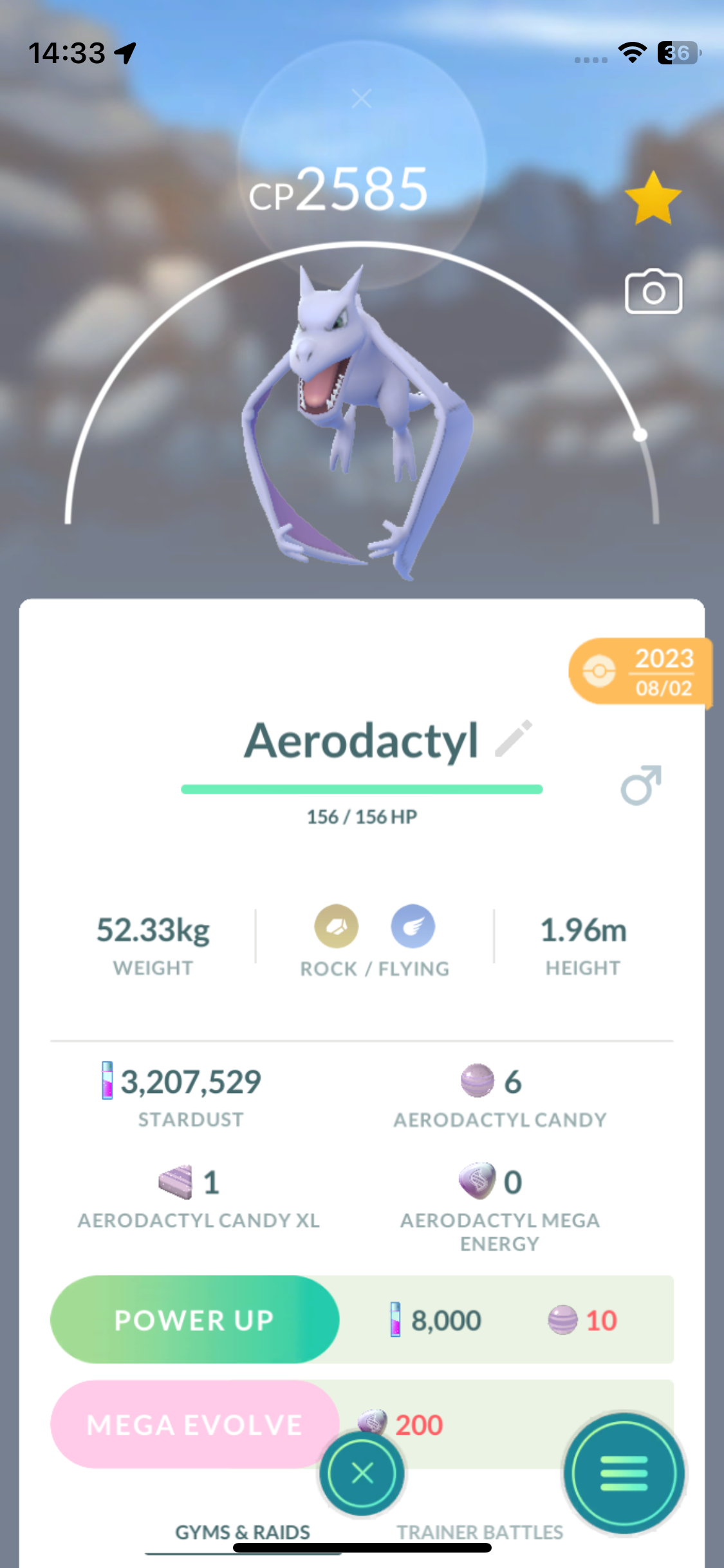Image resolution: width=724 pixels, height=1568 pixels.
Task: Toggle the favorite star for Aerodactyl
Action: [653, 199]
